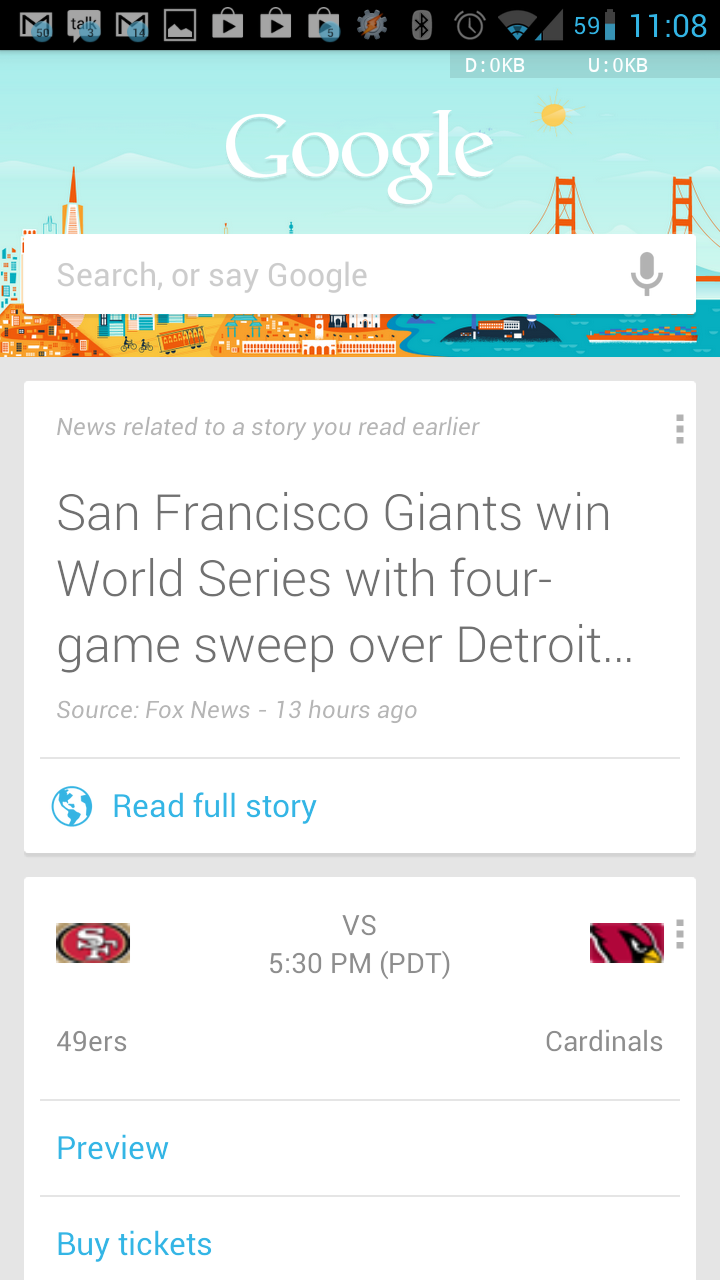
Task: Tap the Wi-Fi signal indicator
Action: [x=514, y=22]
